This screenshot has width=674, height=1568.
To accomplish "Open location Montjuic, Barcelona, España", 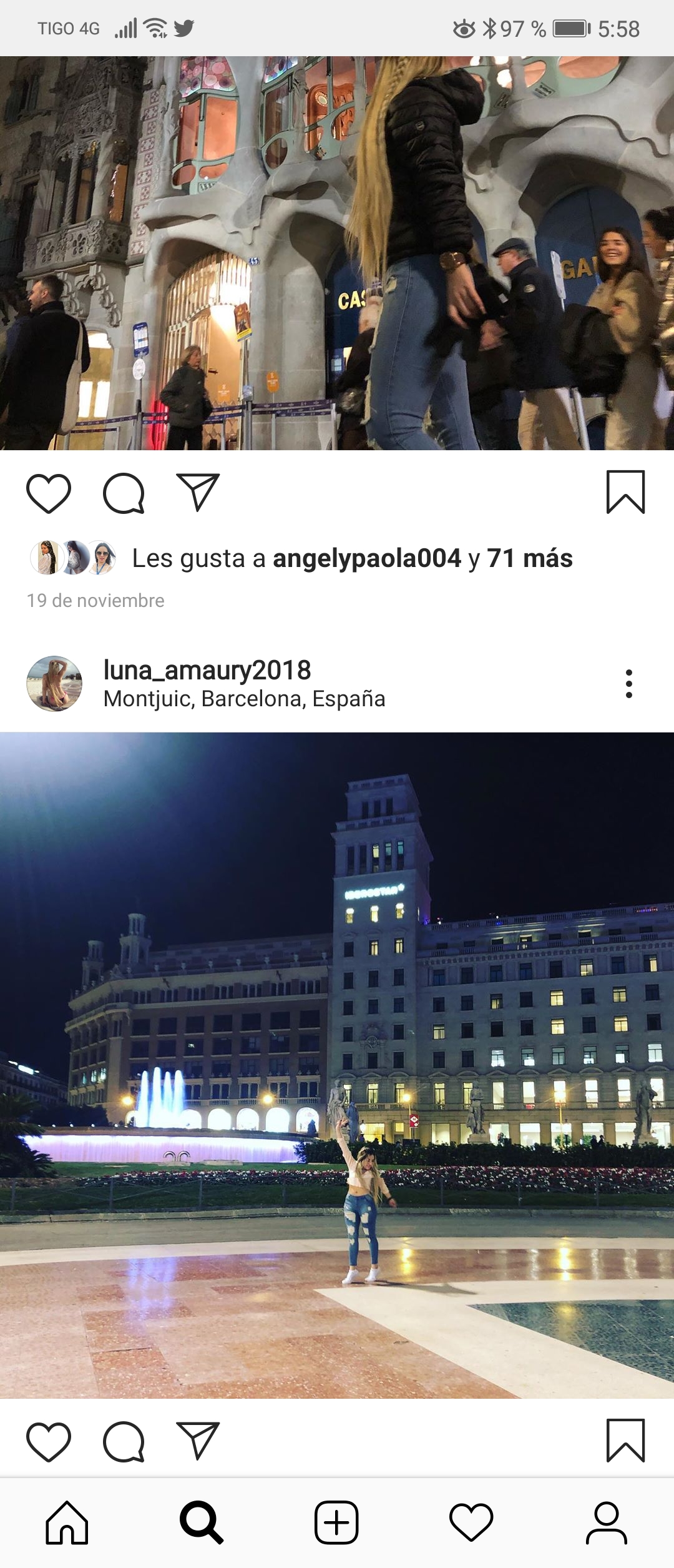I will coord(244,699).
